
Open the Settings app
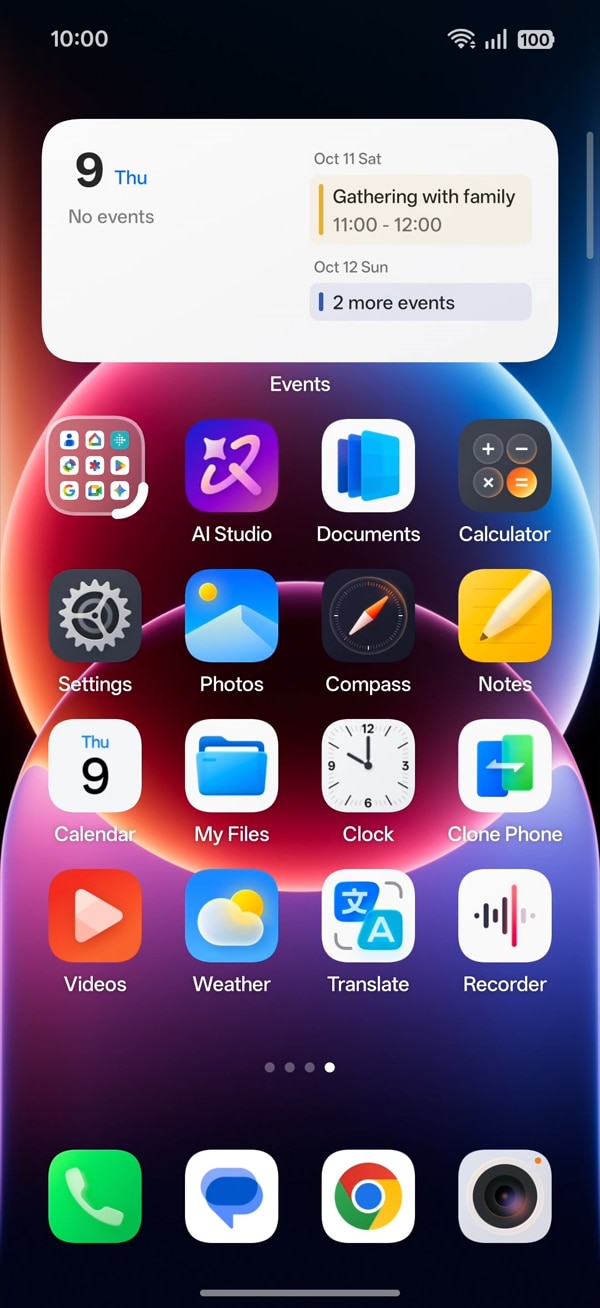[x=95, y=616]
